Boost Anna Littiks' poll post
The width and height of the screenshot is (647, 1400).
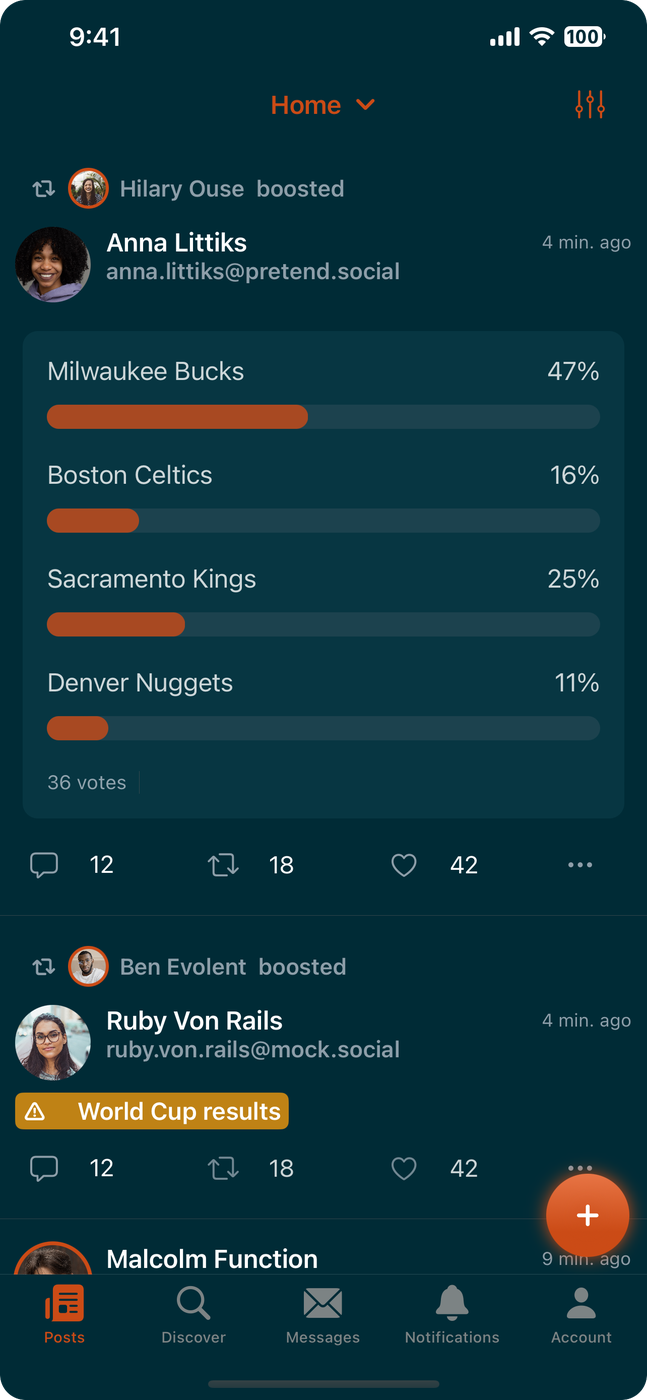[224, 865]
